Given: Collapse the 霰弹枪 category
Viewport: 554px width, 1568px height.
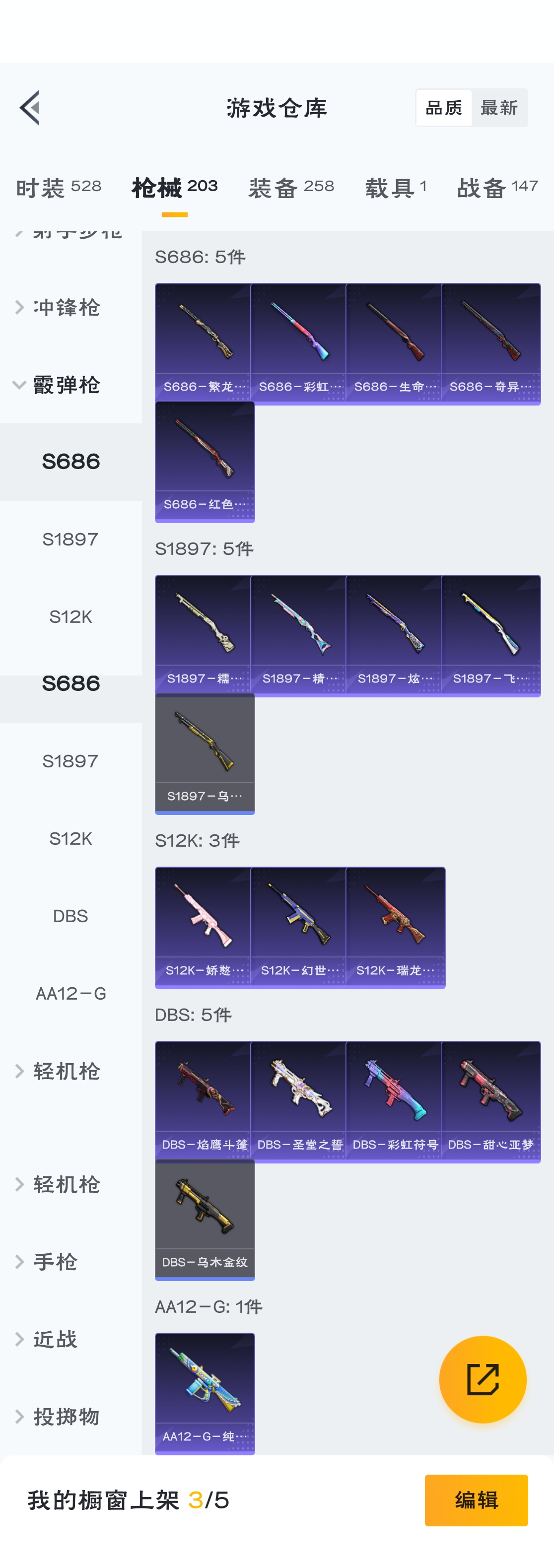Looking at the screenshot, I should 66,385.
